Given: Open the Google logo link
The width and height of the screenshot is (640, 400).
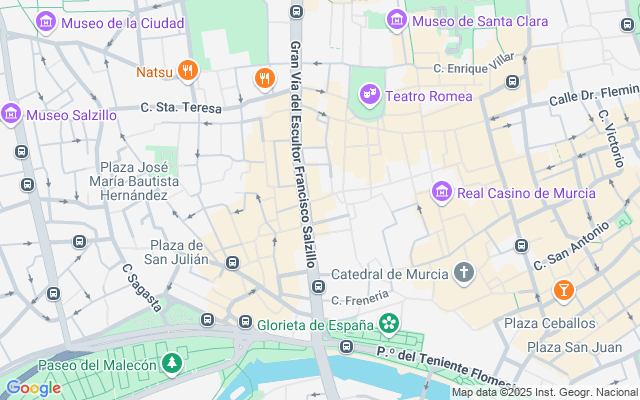Looking at the screenshot, I should (x=33, y=388).
